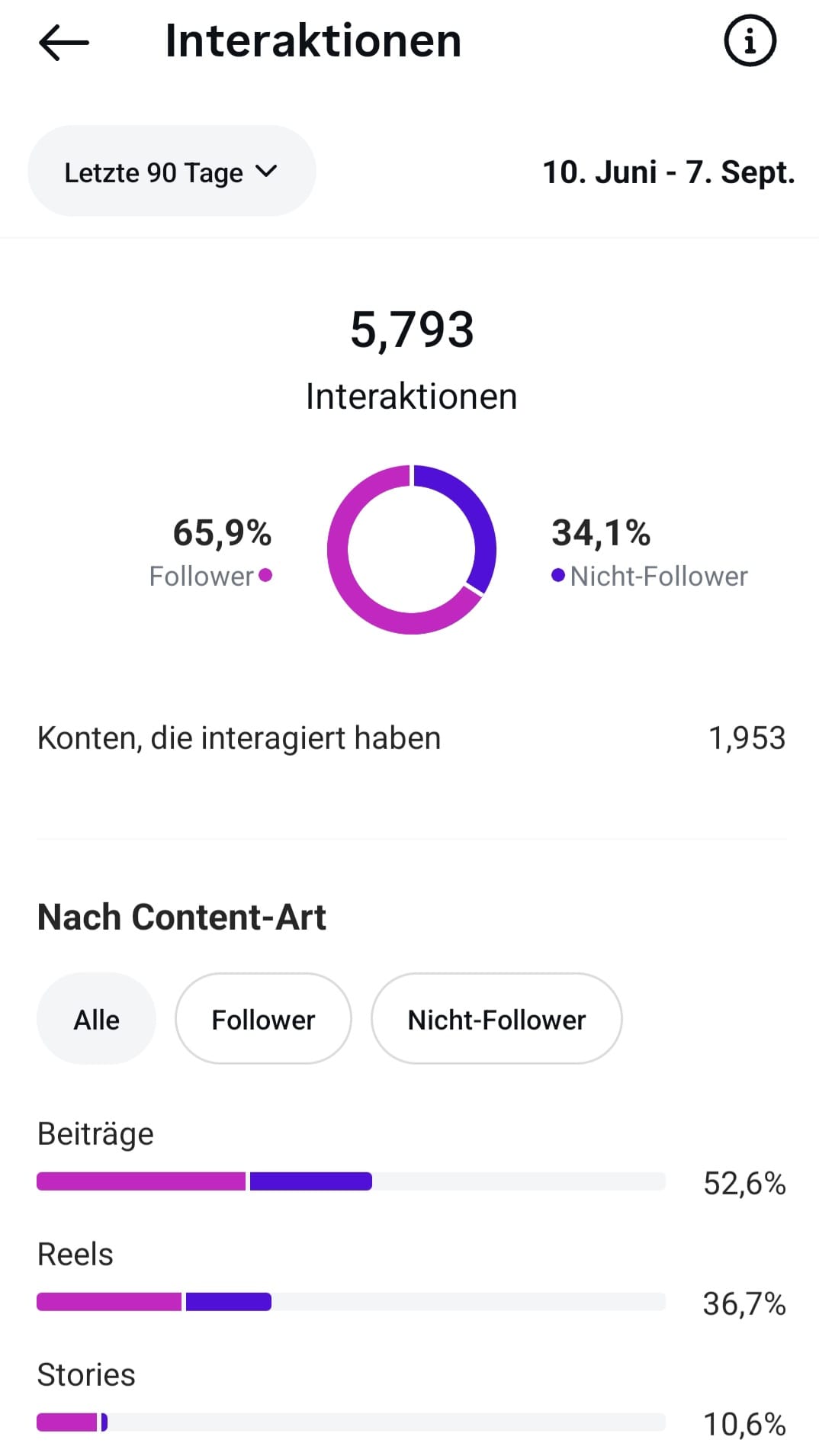Viewport: 819px width, 1456px height.
Task: Go back using the arrow icon
Action: [x=64, y=42]
